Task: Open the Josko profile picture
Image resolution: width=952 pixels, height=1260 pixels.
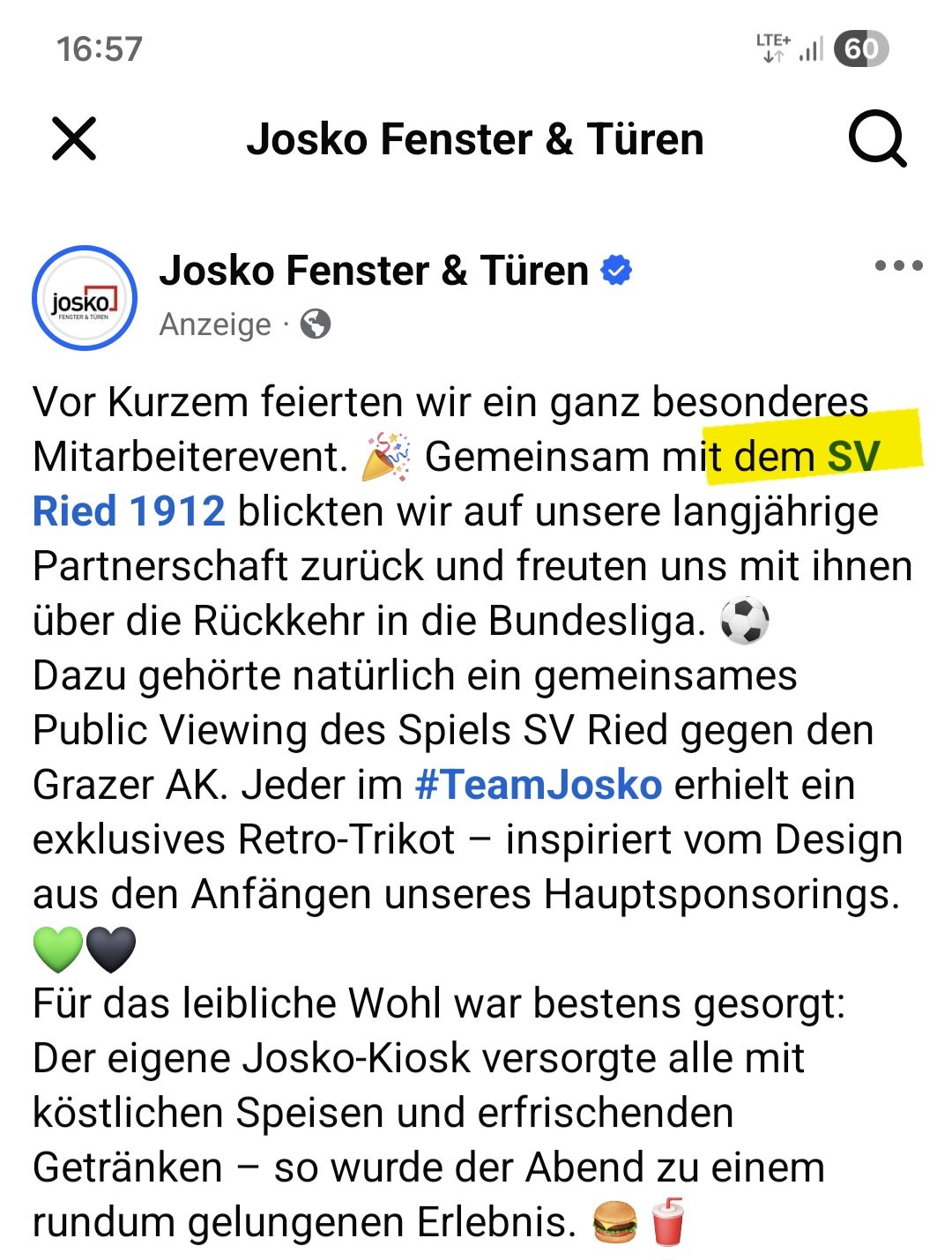Action: click(x=85, y=298)
